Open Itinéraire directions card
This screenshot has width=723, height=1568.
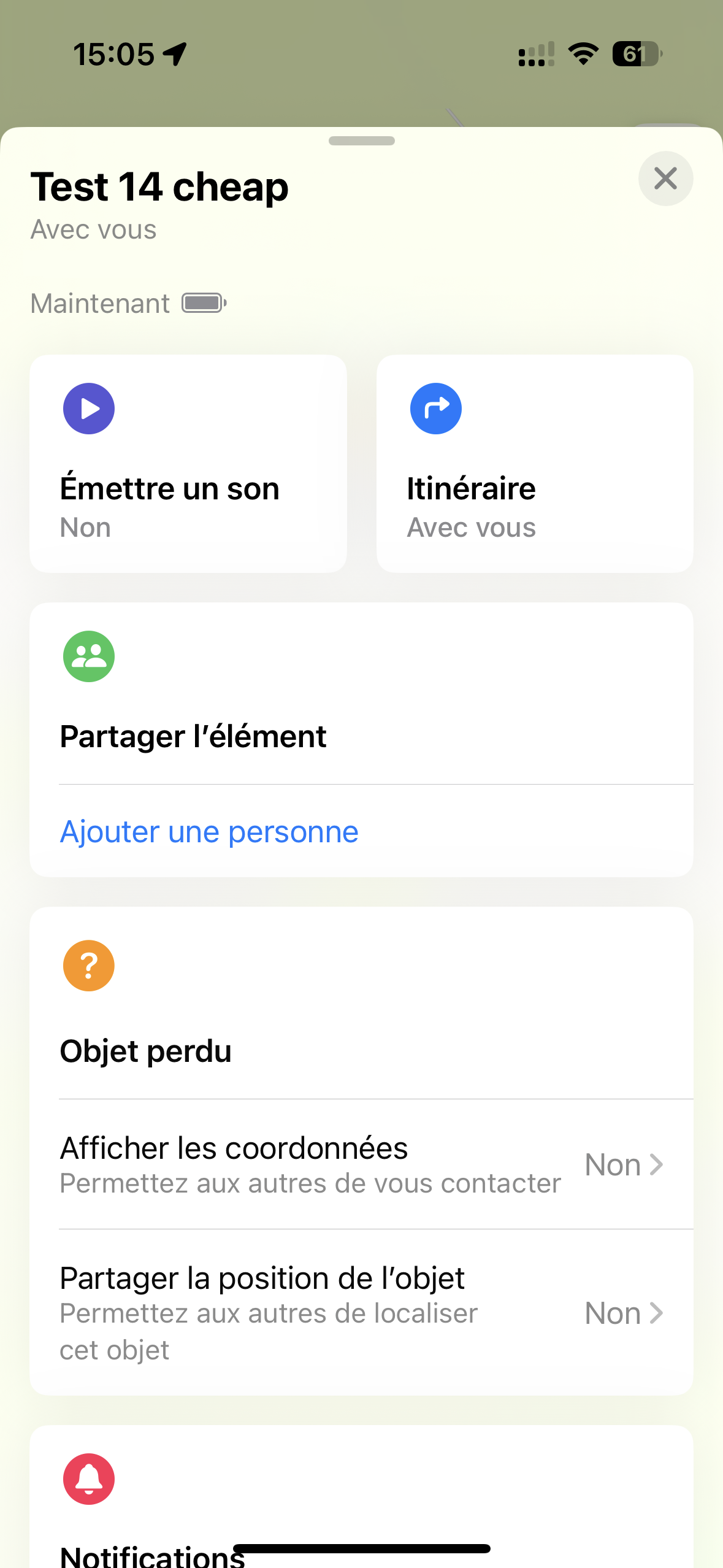535,464
